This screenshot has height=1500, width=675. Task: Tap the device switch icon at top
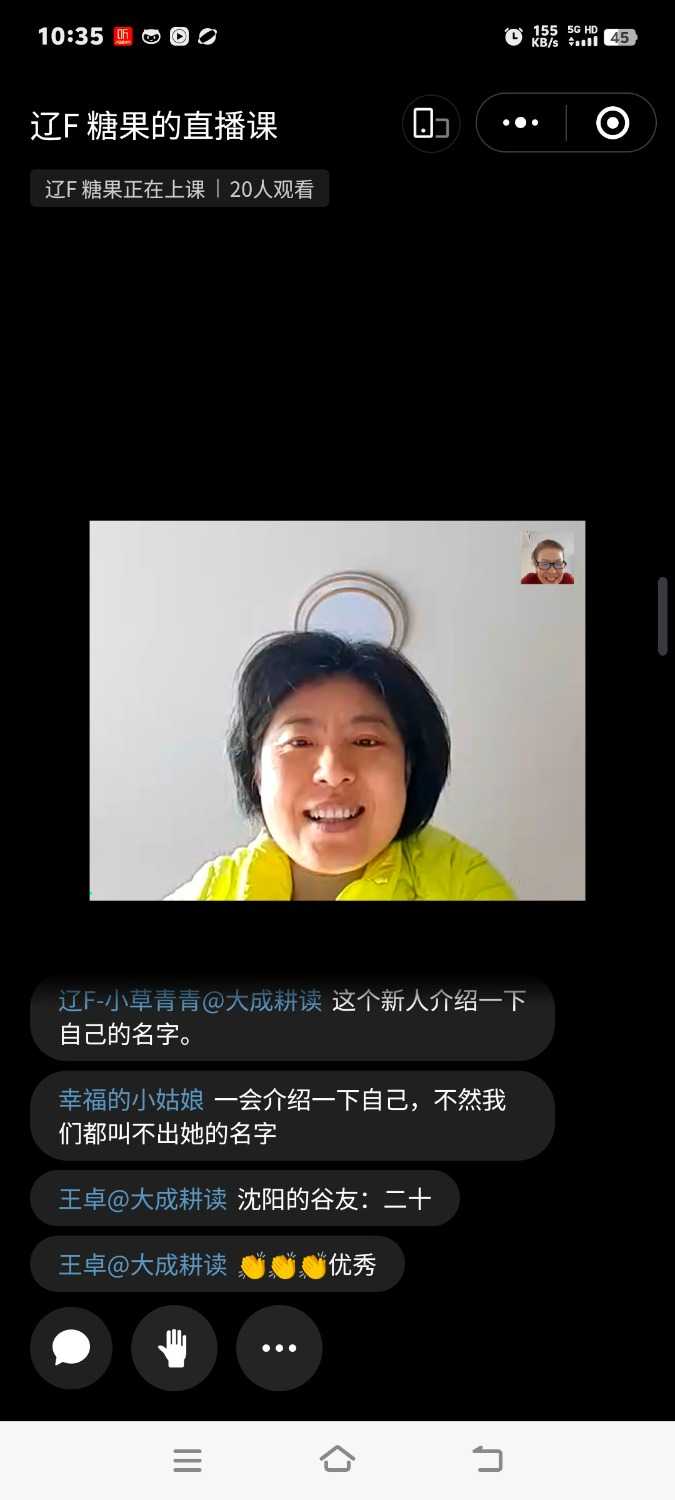tap(431, 124)
